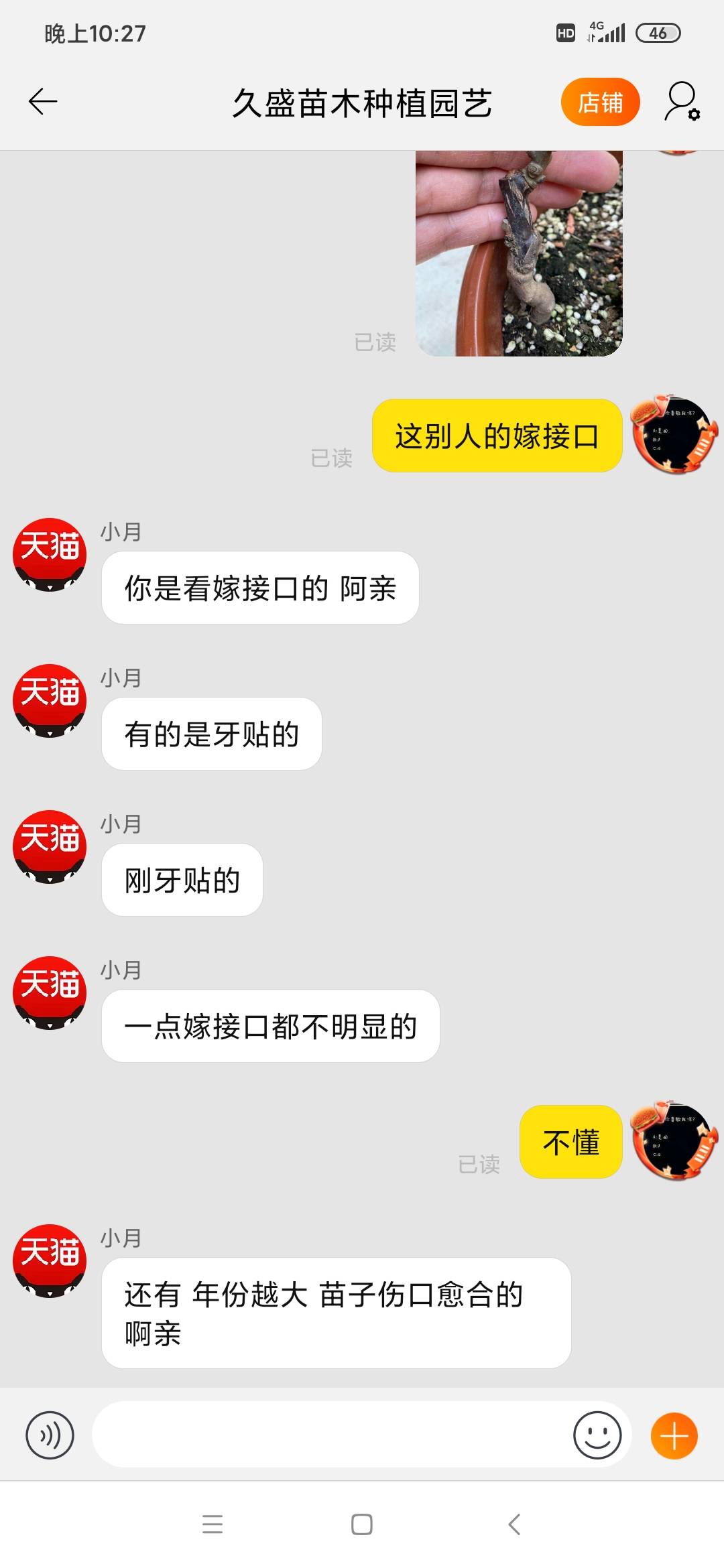Tap 小月's avatar beside 有的是牙贴的
Viewport: 724px width, 1568px height.
[x=50, y=701]
